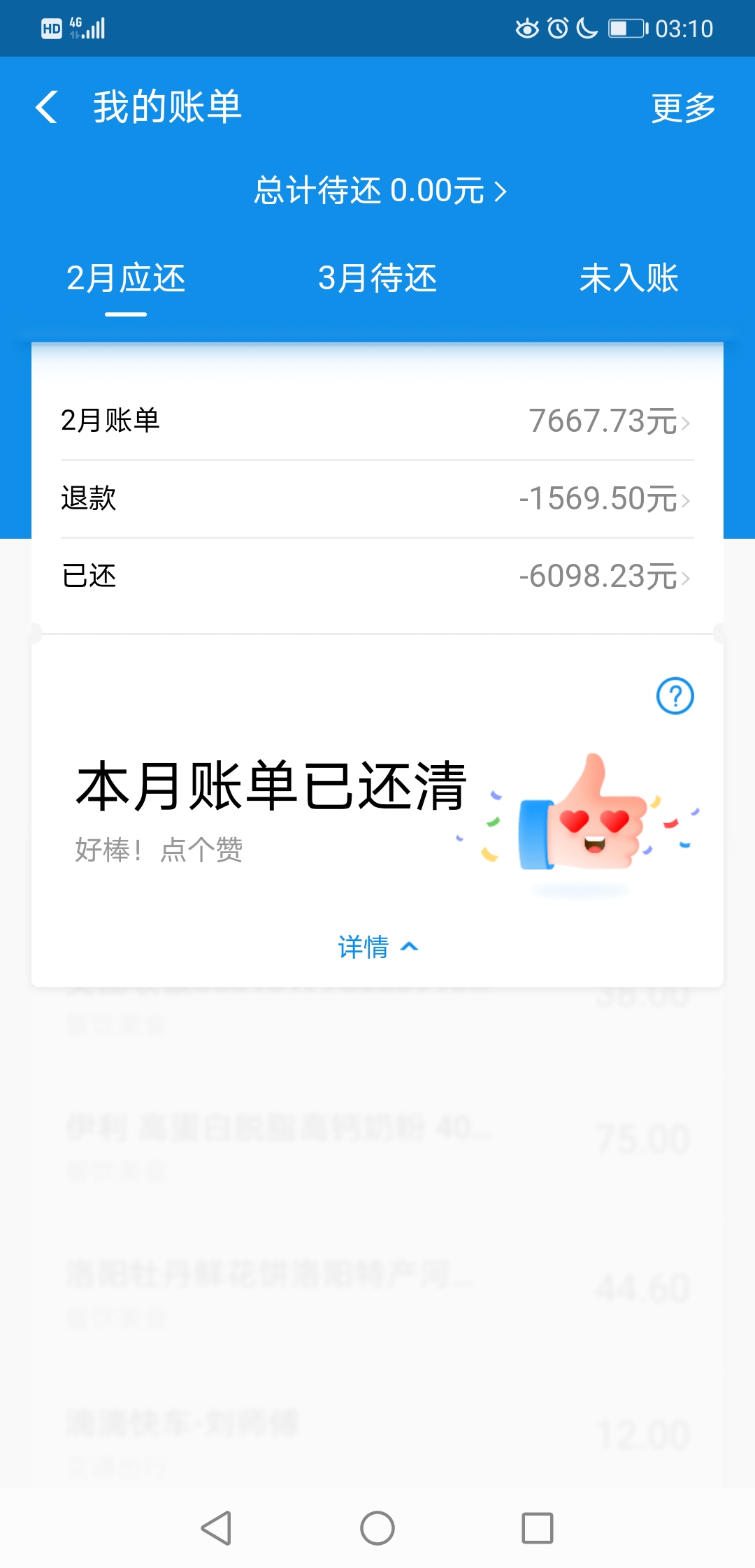Tap 好棒！点个赞 to give a like
The image size is (755, 1568).
[x=161, y=849]
